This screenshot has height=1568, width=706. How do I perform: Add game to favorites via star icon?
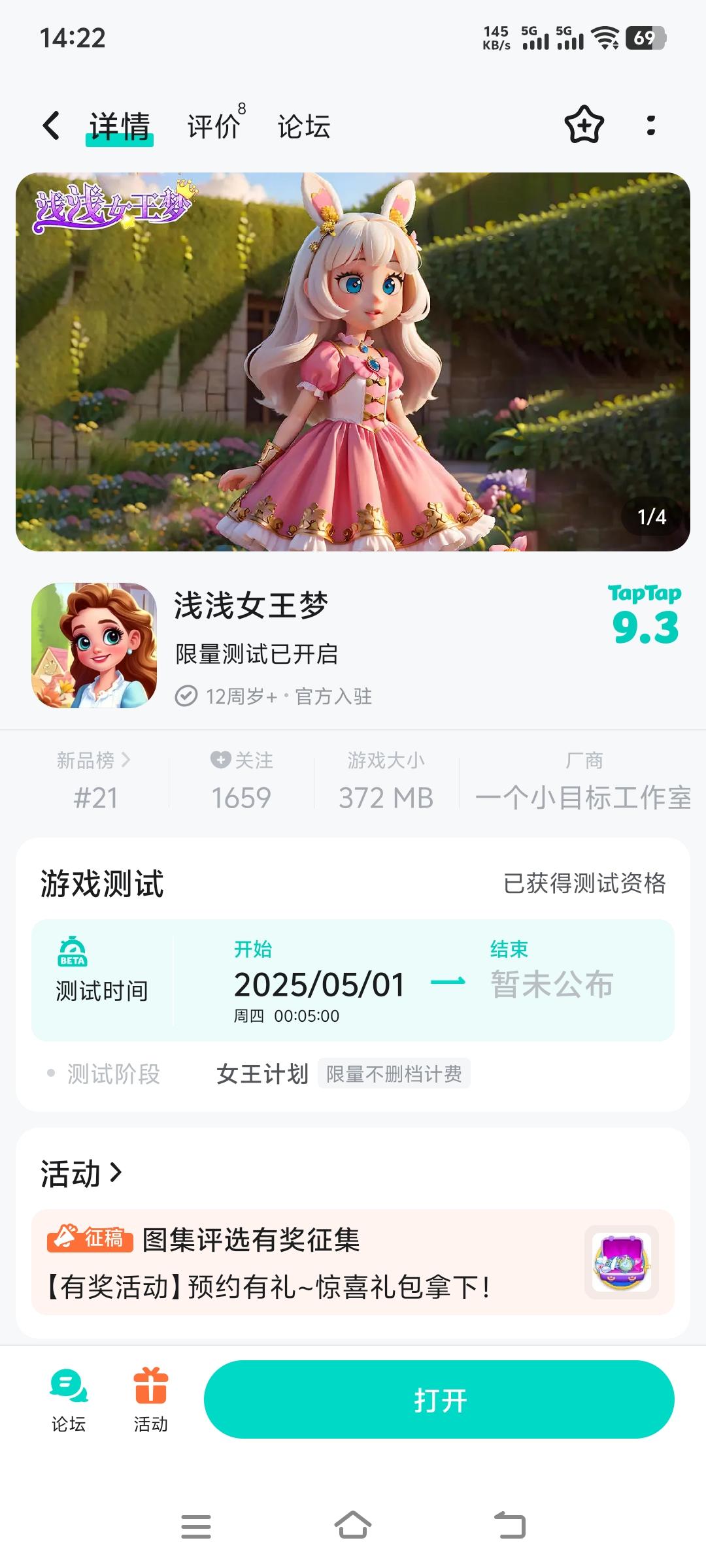click(x=584, y=125)
